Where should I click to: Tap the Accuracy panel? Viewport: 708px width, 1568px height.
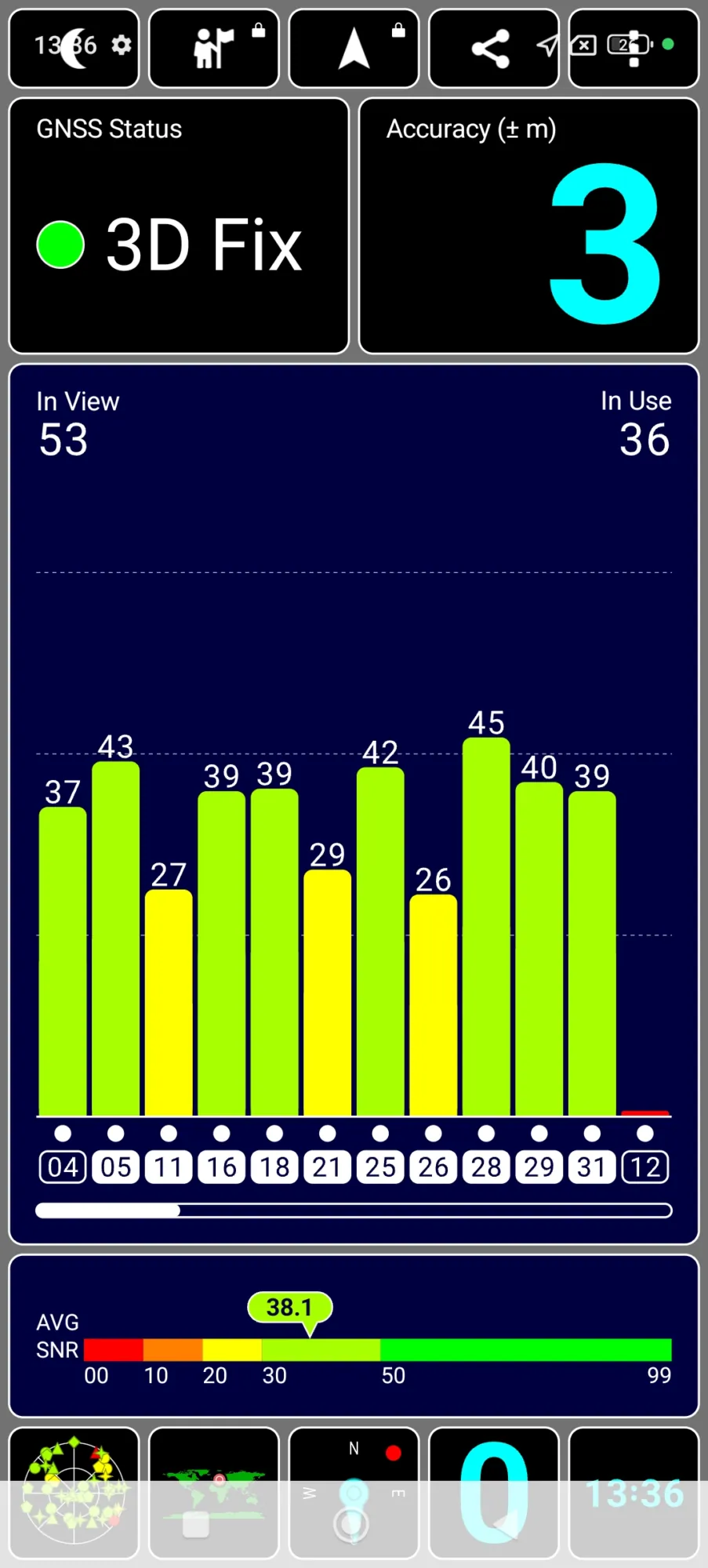coord(528,226)
